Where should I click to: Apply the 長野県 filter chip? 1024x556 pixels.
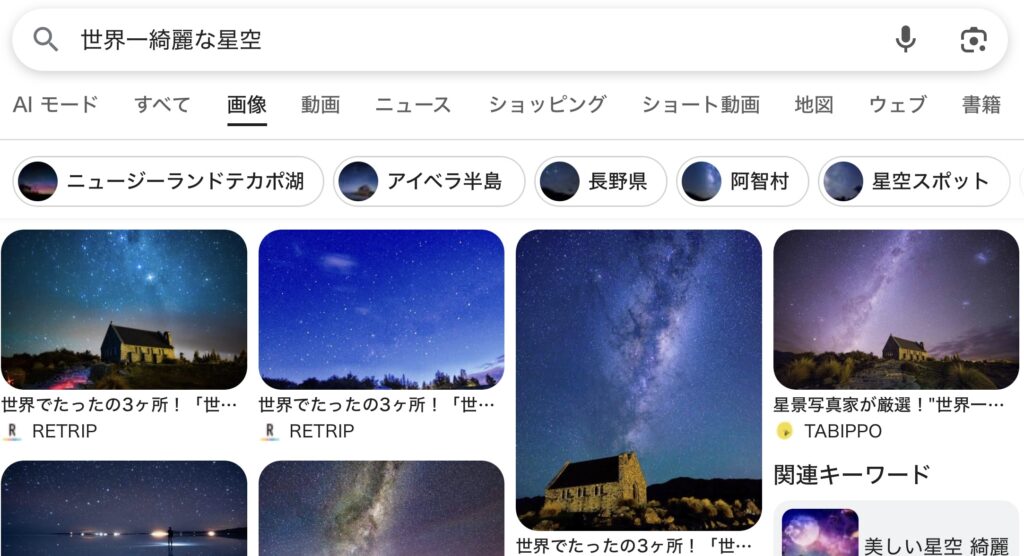[600, 182]
